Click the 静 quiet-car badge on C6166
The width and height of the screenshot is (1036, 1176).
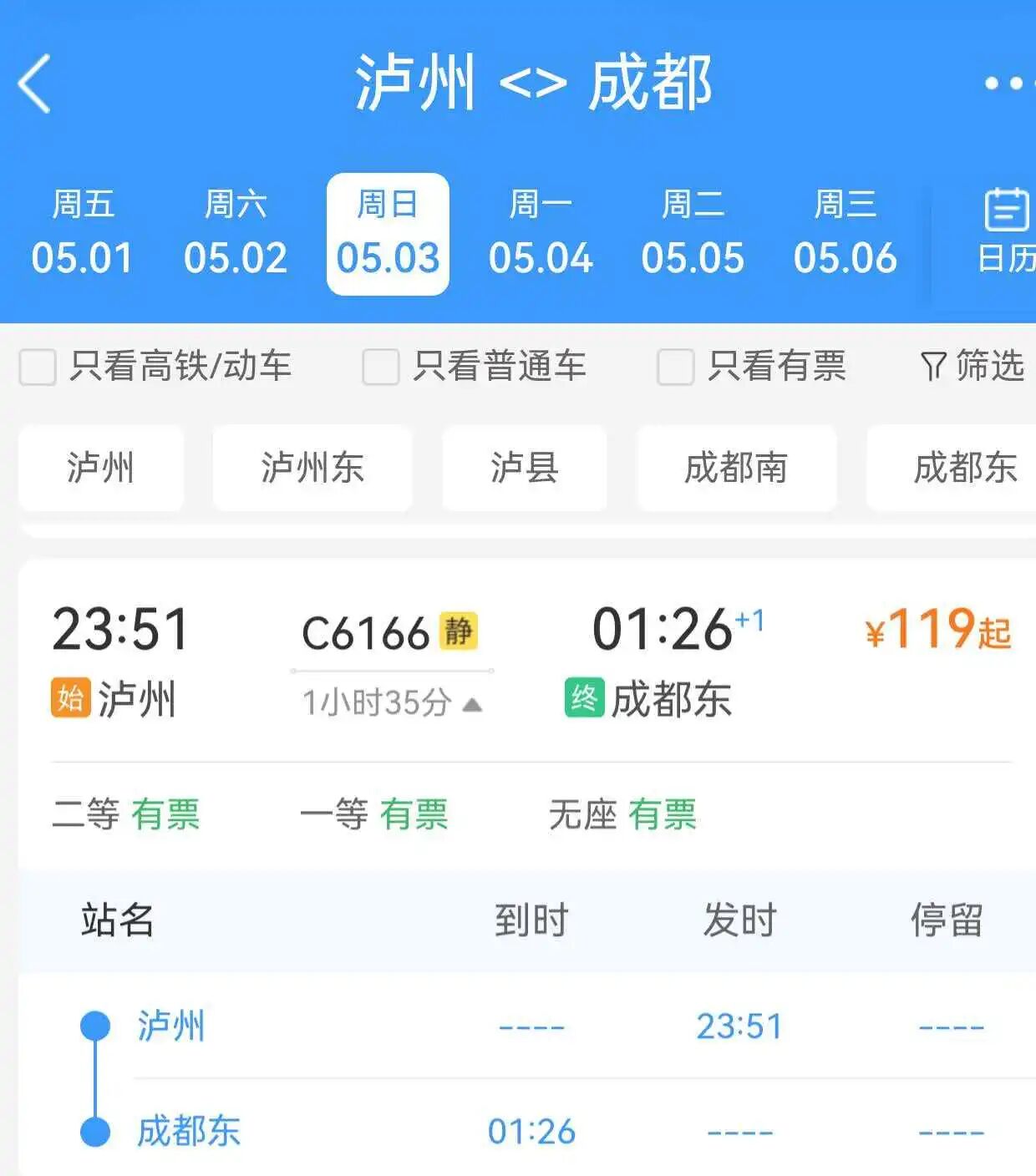click(x=460, y=632)
